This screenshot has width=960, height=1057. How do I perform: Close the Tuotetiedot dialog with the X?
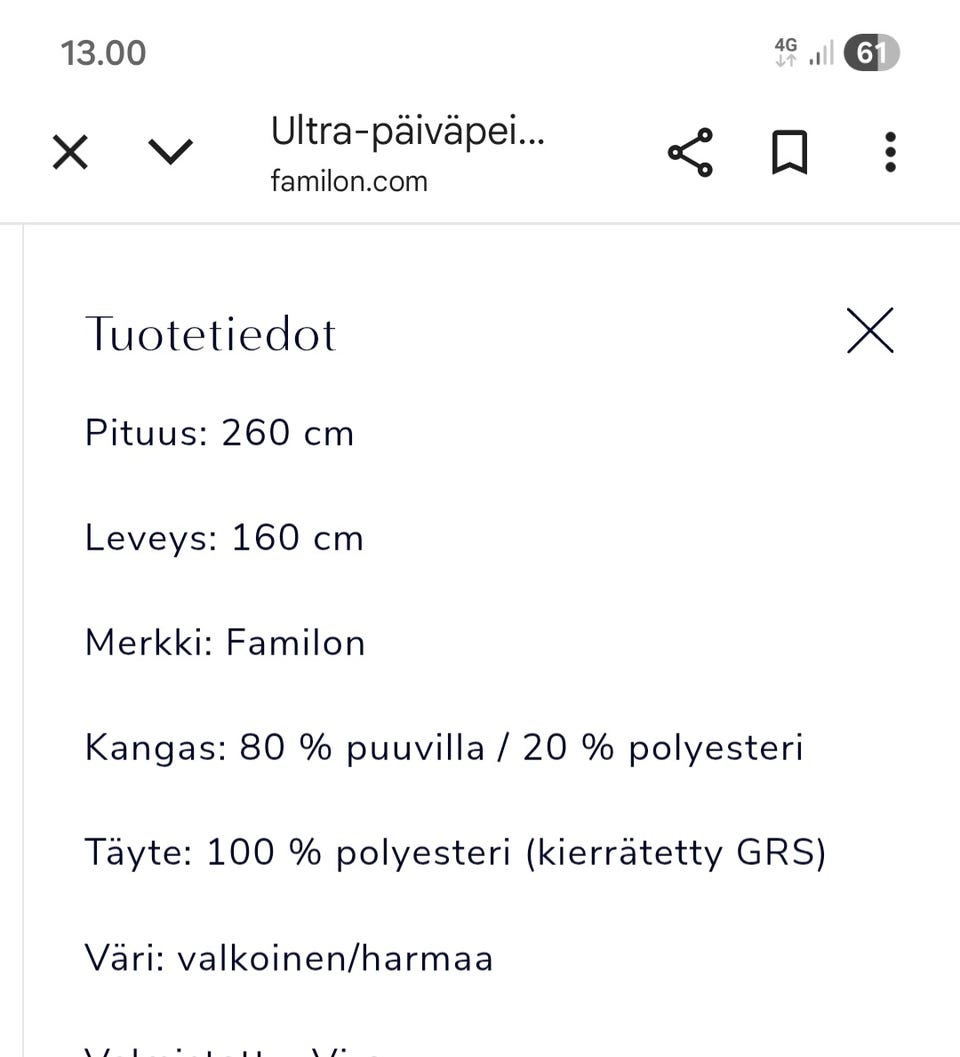coord(869,330)
